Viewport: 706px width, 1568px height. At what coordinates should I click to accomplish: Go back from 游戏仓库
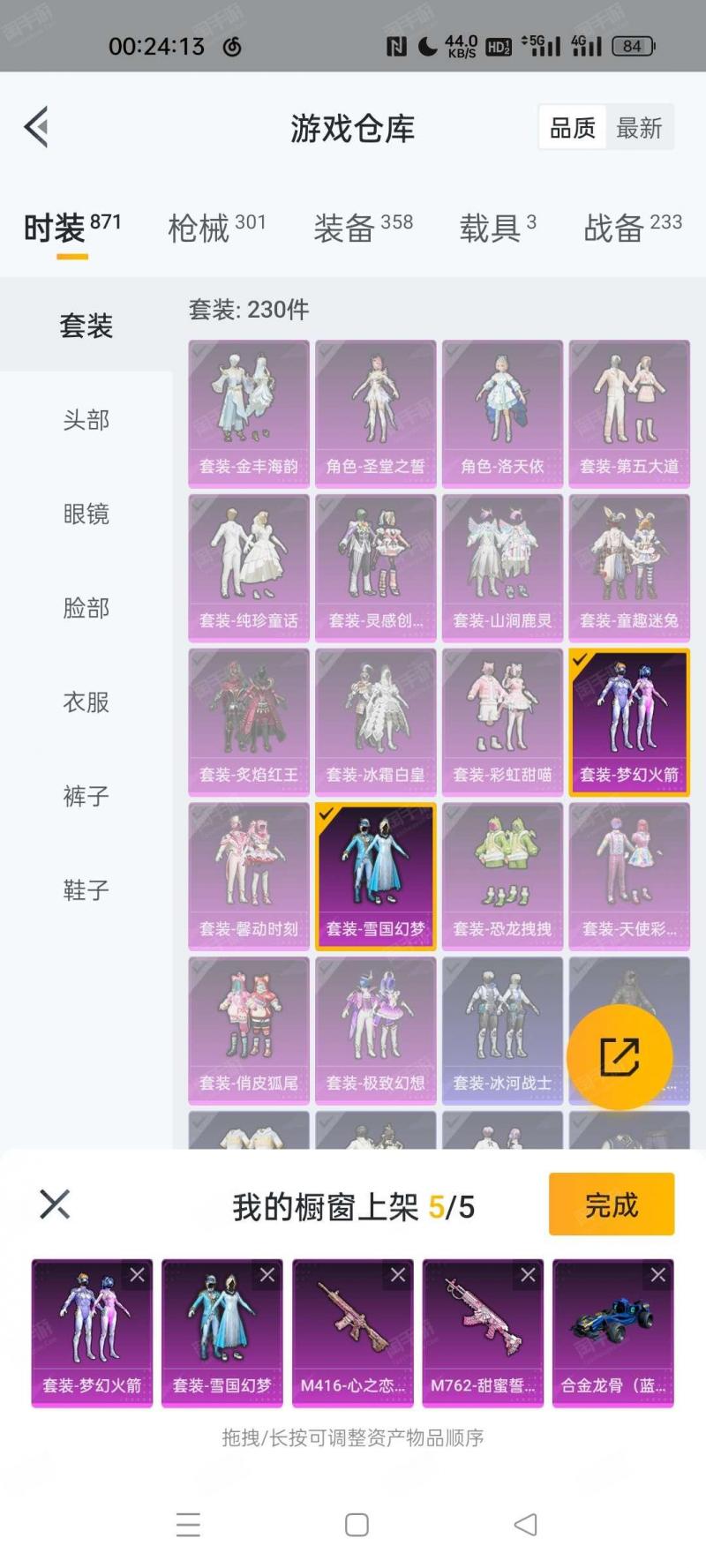(36, 128)
